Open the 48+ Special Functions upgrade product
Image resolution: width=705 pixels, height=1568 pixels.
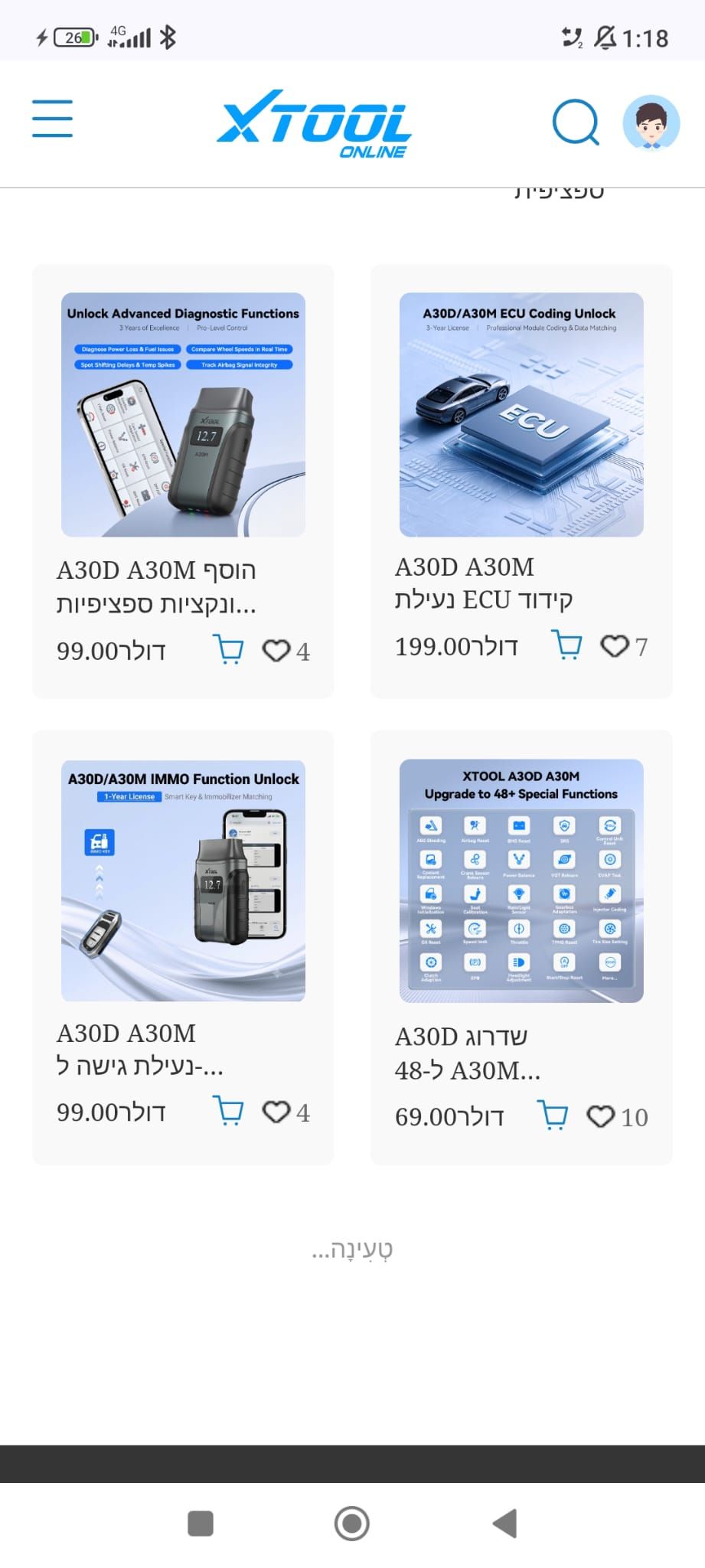pos(521,880)
